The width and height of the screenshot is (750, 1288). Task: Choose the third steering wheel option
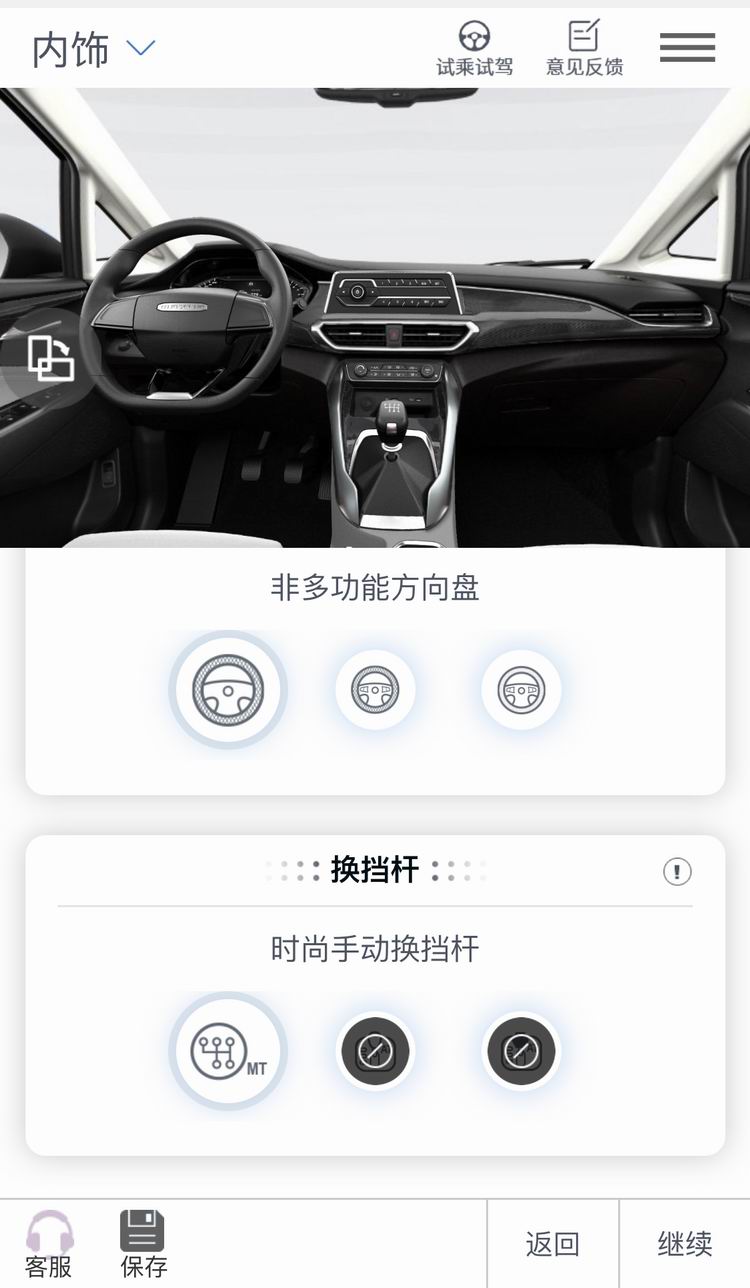coord(521,689)
